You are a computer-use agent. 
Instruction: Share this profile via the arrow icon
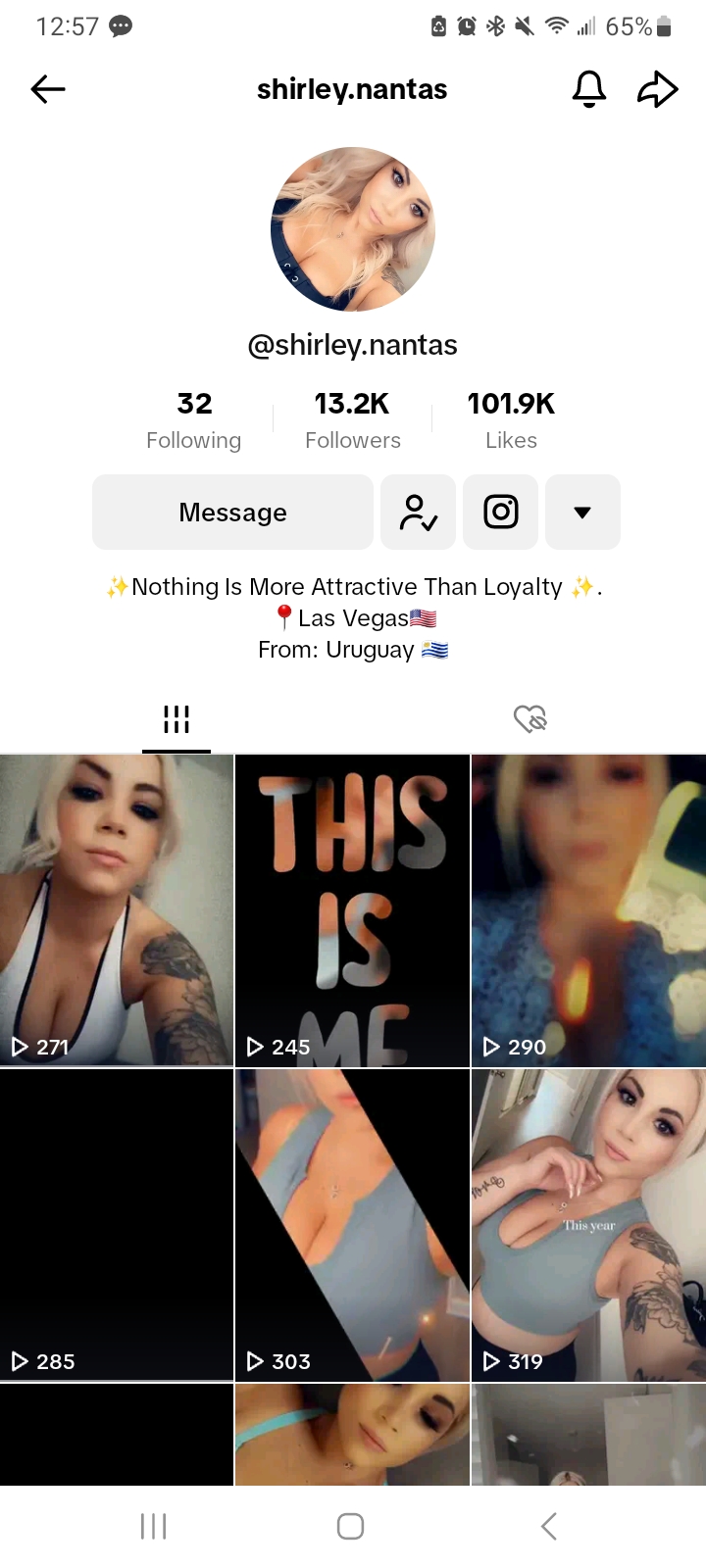[658, 89]
